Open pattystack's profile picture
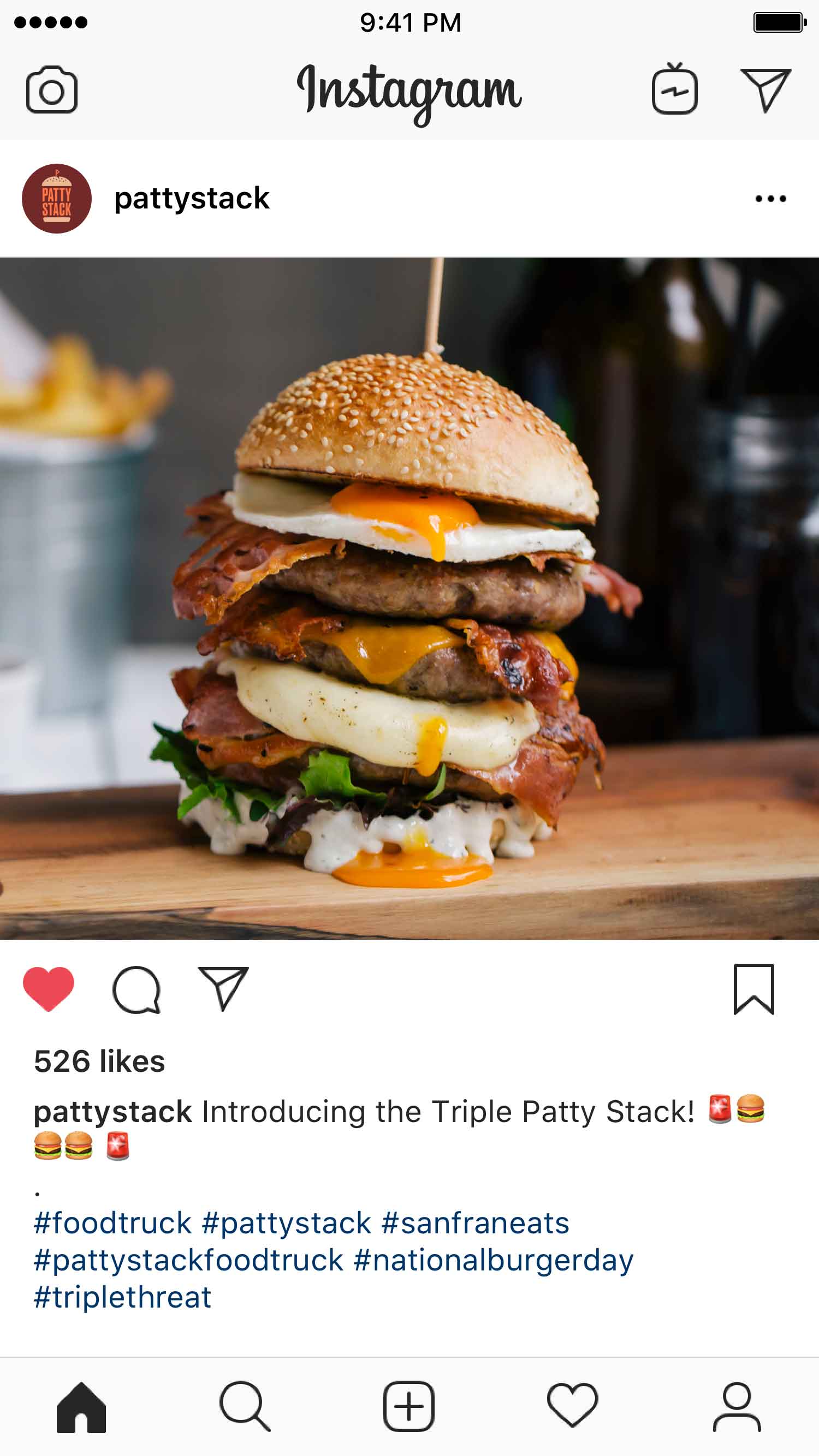819x1456 pixels. click(57, 199)
